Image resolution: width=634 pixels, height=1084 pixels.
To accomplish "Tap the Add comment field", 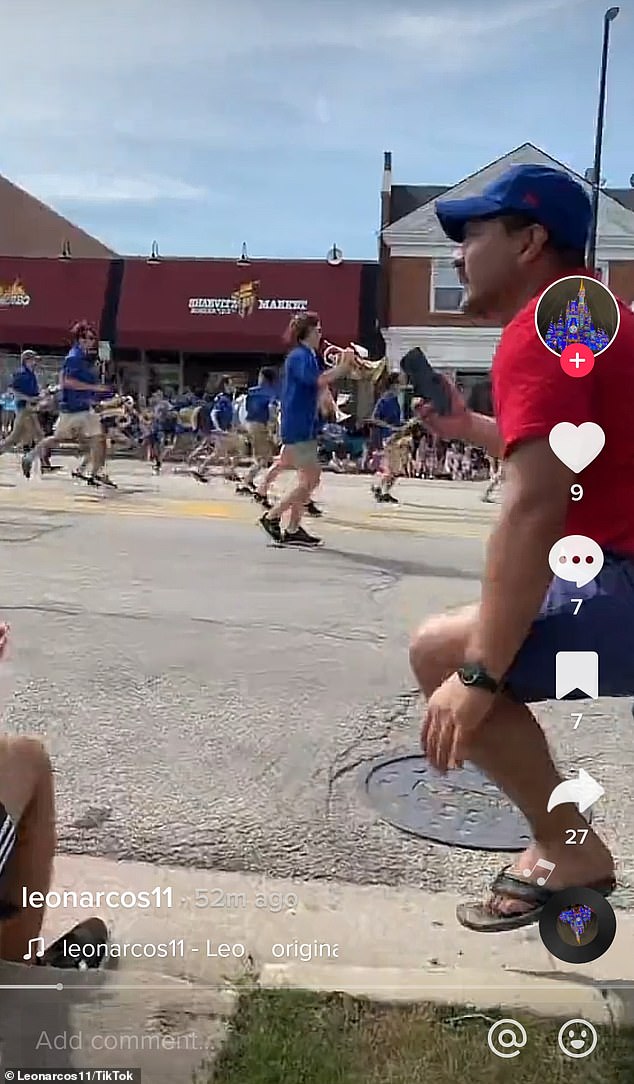I will (x=120, y=1041).
